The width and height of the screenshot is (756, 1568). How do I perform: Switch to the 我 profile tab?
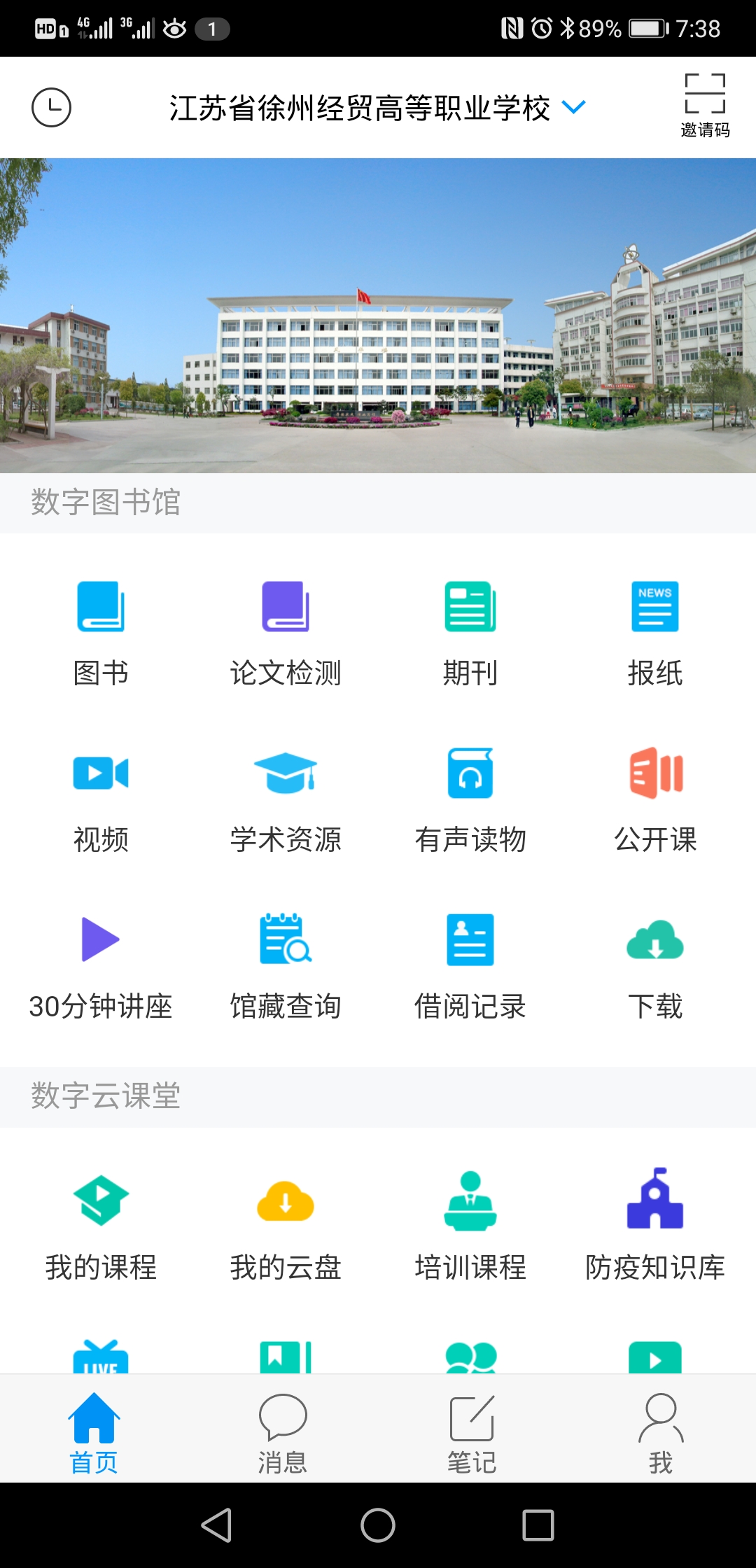click(x=661, y=1432)
